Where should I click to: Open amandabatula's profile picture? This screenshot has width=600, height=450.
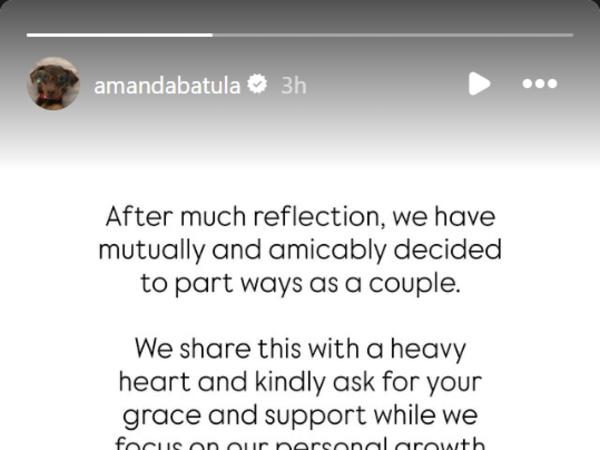coord(53,84)
